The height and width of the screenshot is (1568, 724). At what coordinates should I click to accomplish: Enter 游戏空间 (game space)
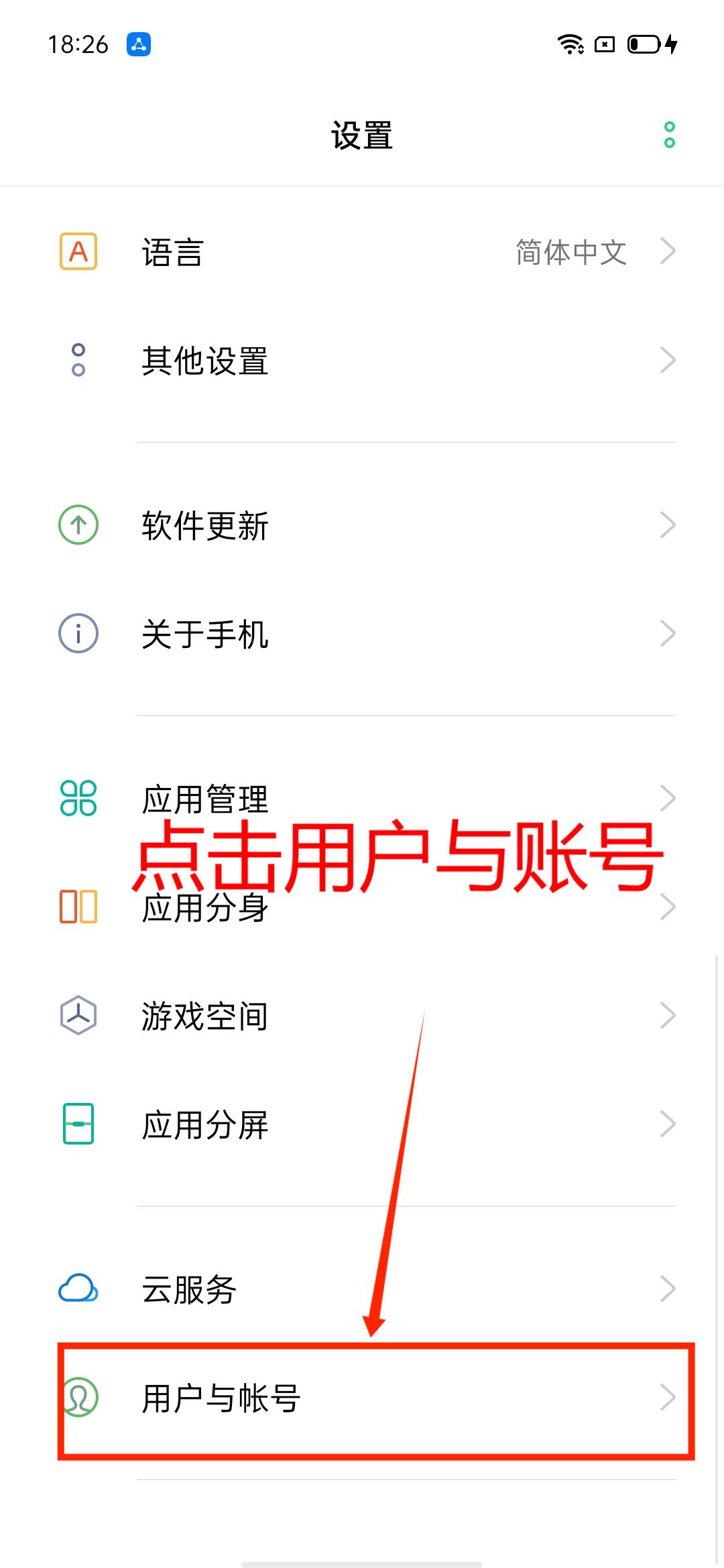[362, 1016]
